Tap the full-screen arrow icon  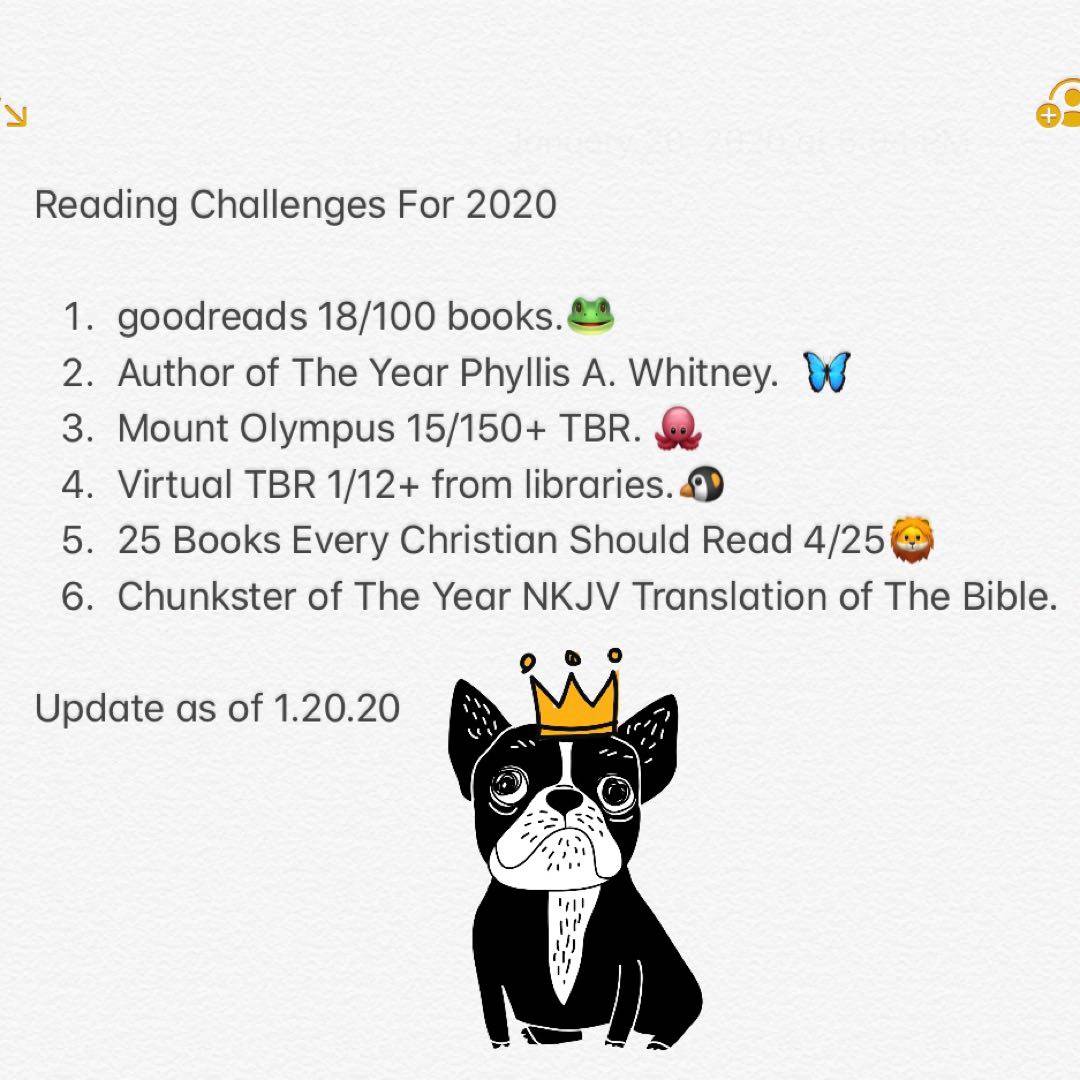(13, 112)
